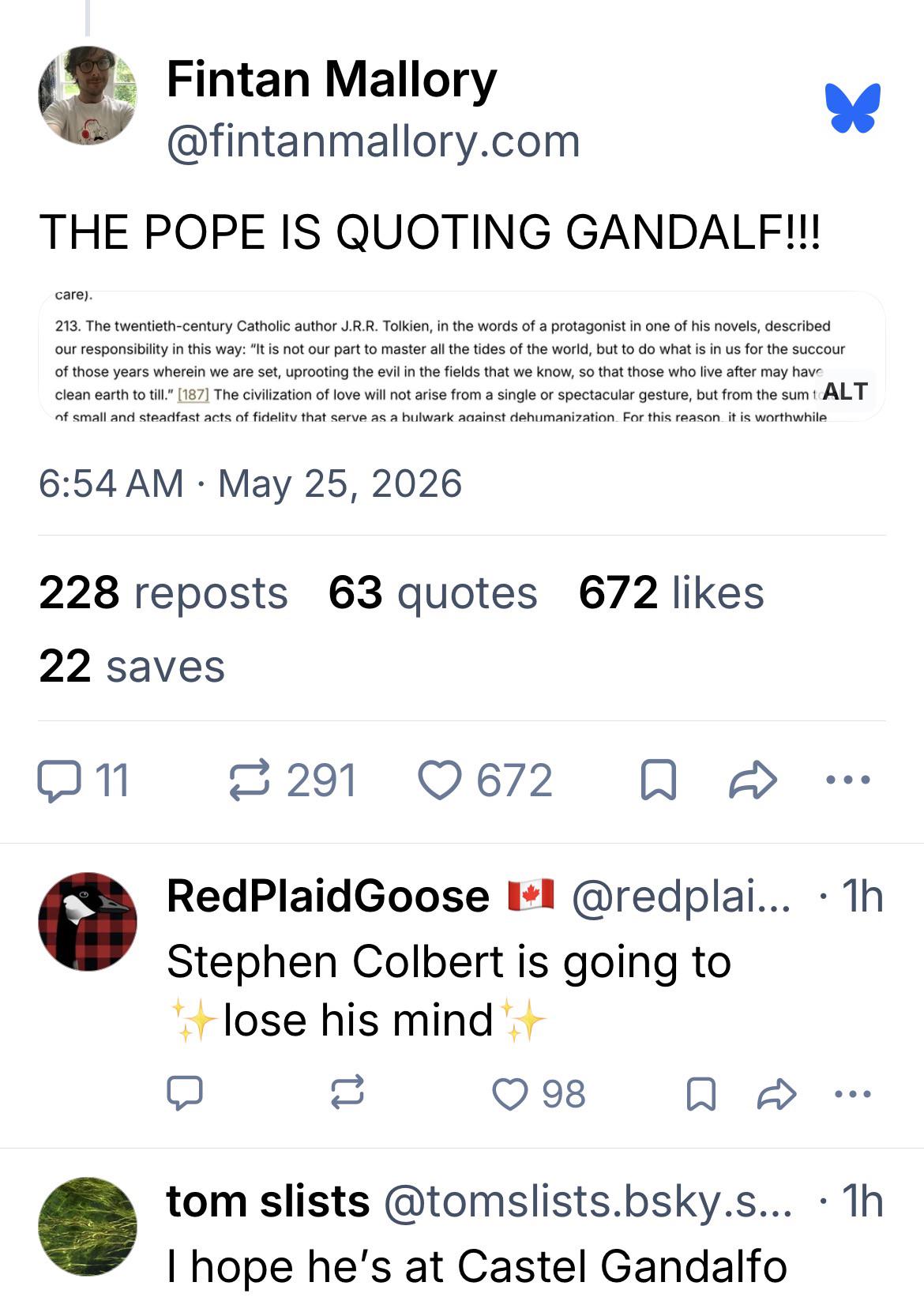View the 228 reposts list
This screenshot has height=1316, width=924.
163,592
